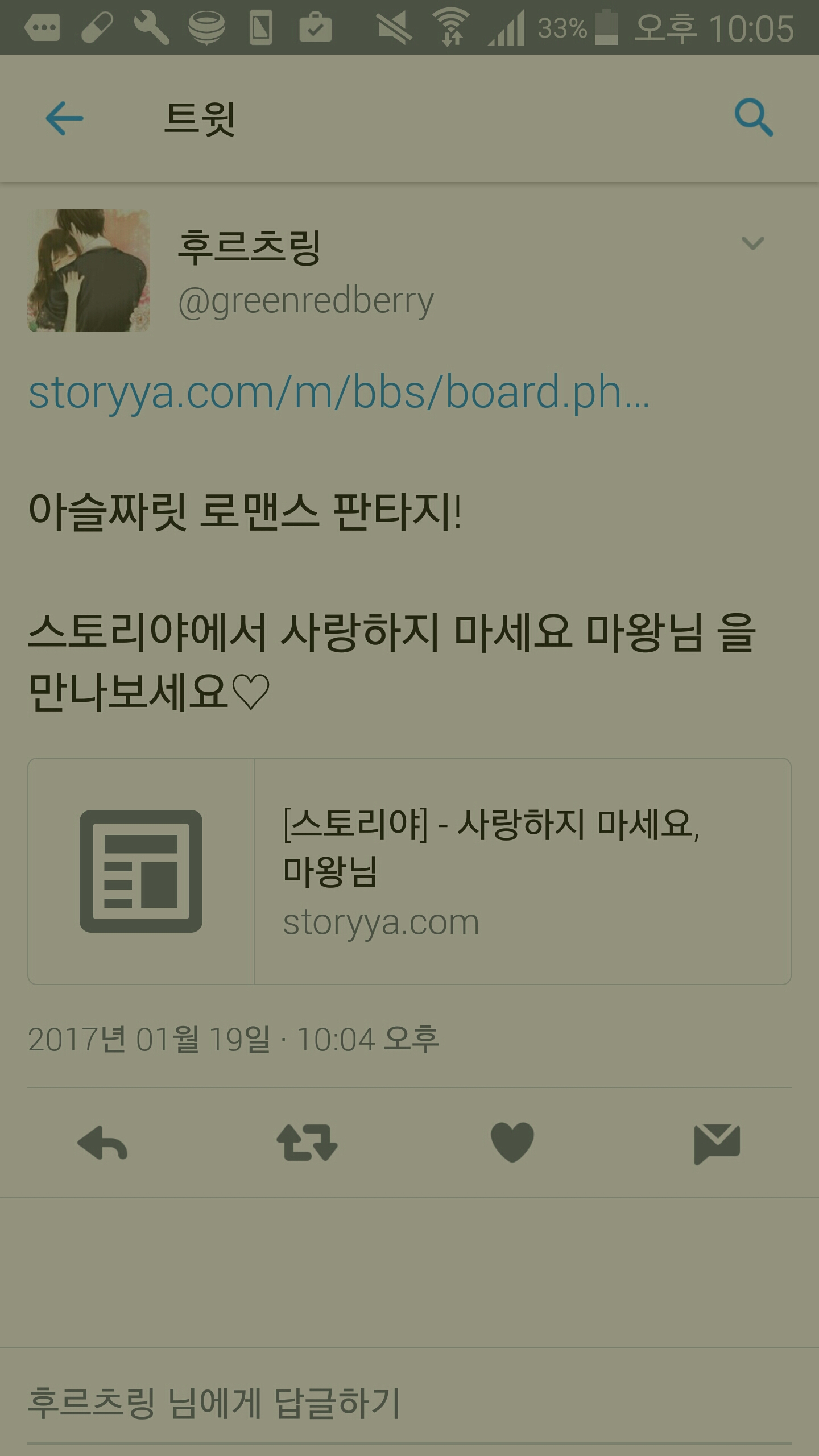The image size is (819, 1456).
Task: Open 후르츠링's profile picture
Action: tap(89, 271)
